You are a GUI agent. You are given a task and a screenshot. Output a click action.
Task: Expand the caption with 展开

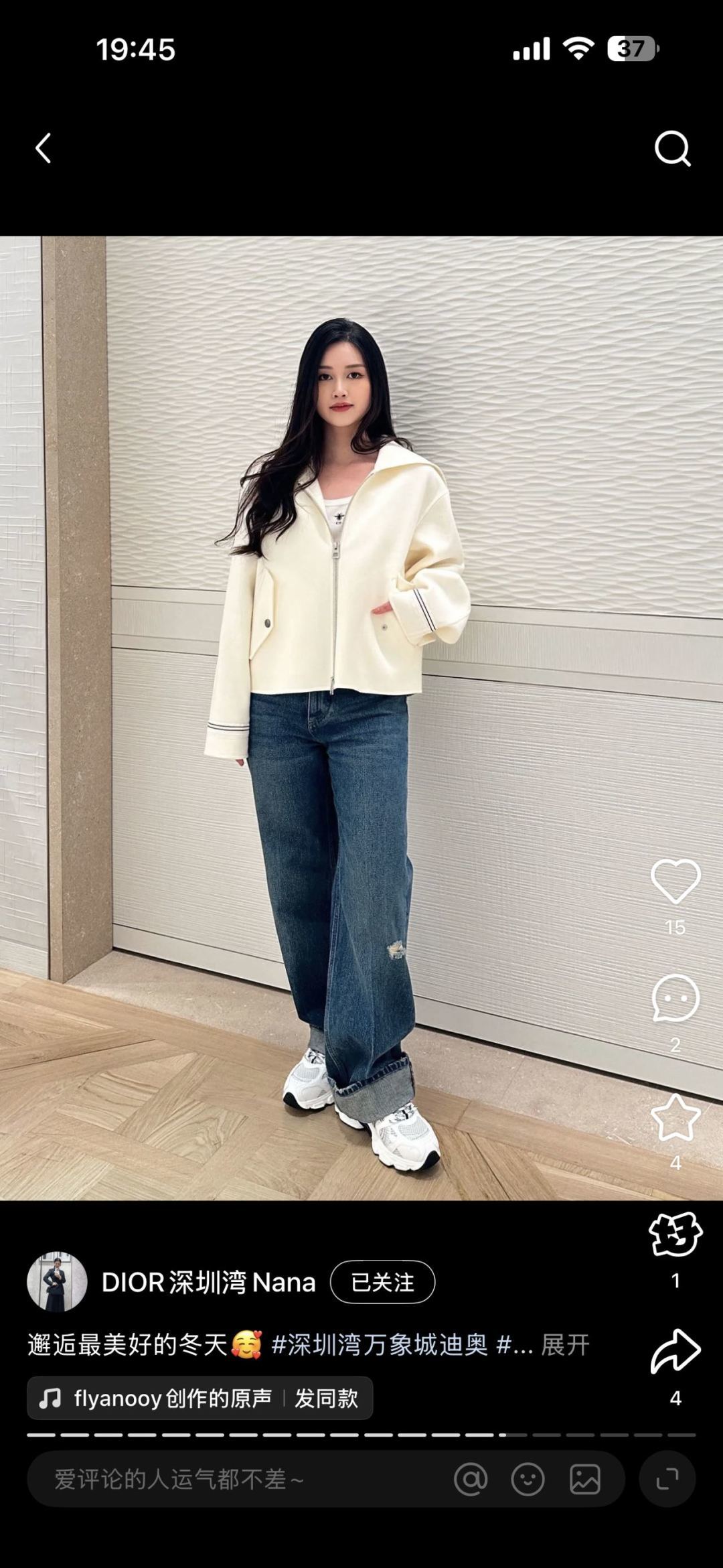tap(565, 1344)
